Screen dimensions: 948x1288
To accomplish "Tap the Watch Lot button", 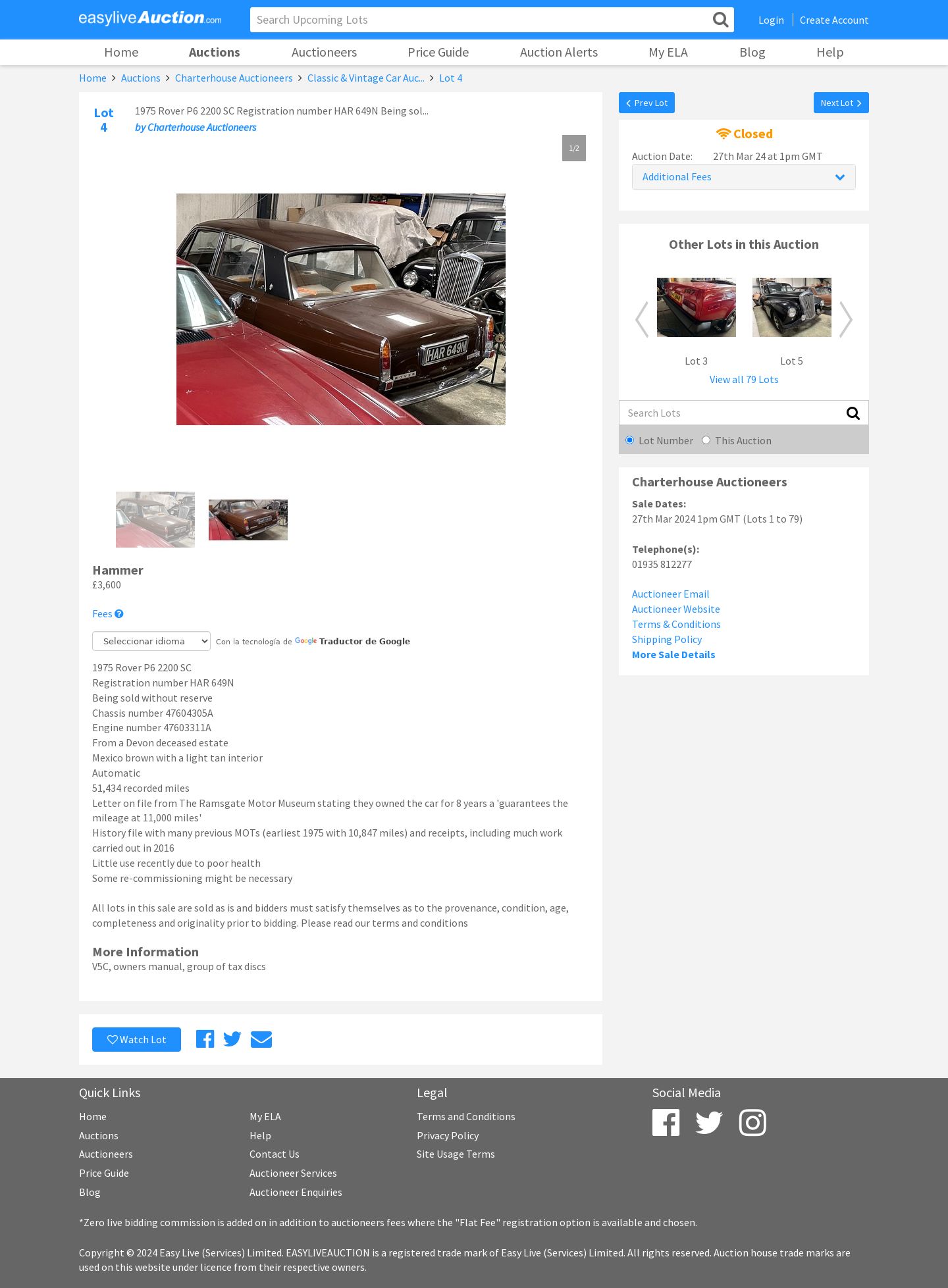I will pyautogui.click(x=136, y=1040).
